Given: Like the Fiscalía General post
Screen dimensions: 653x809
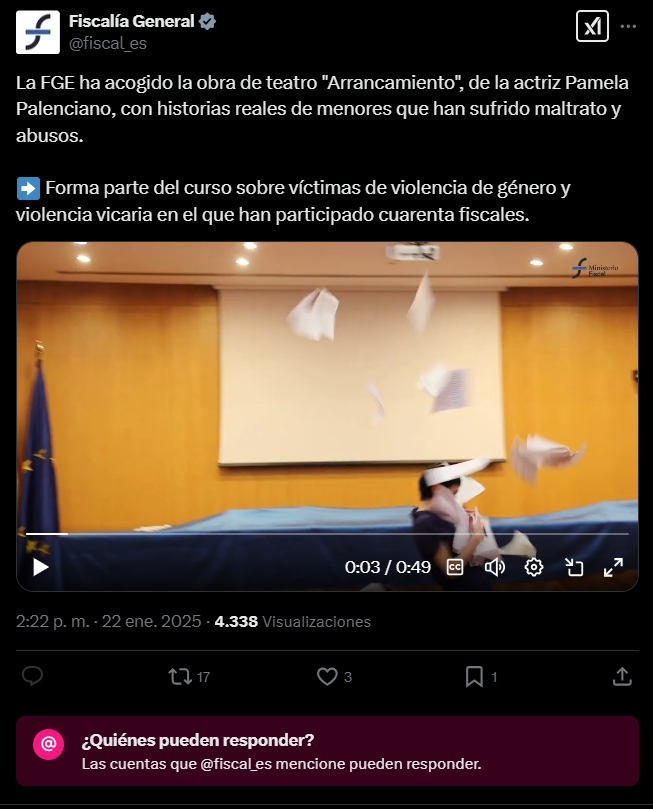Looking at the screenshot, I should (x=327, y=677).
